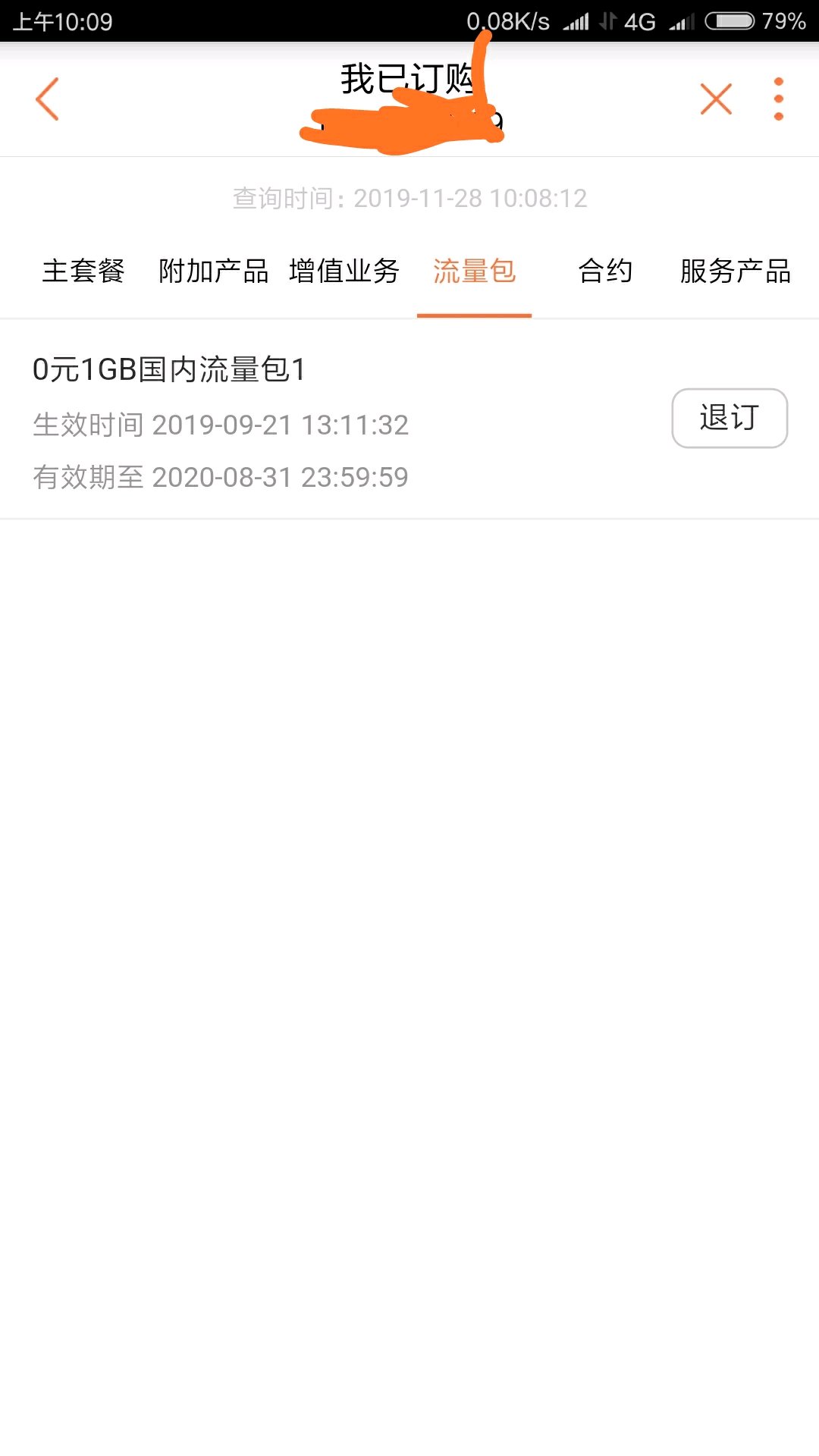Select the 流量包 tab
The height and width of the screenshot is (1456, 819).
point(475,271)
